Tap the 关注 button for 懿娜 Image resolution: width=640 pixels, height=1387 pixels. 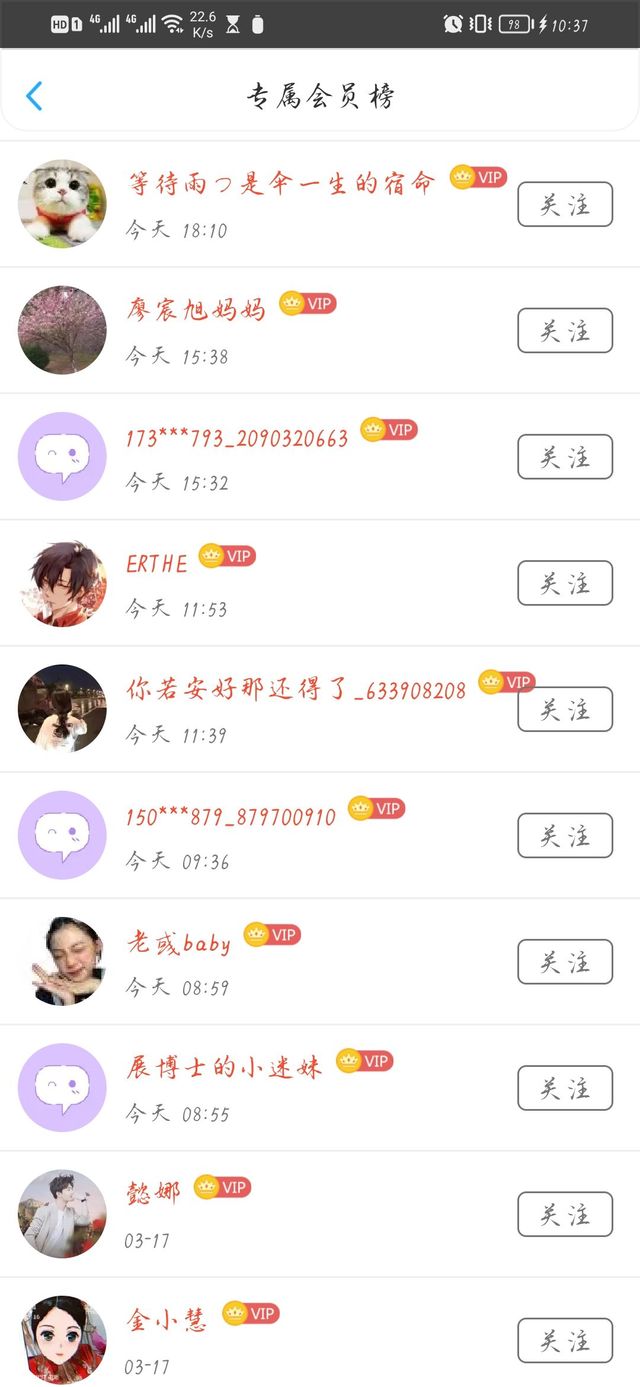click(x=564, y=1214)
